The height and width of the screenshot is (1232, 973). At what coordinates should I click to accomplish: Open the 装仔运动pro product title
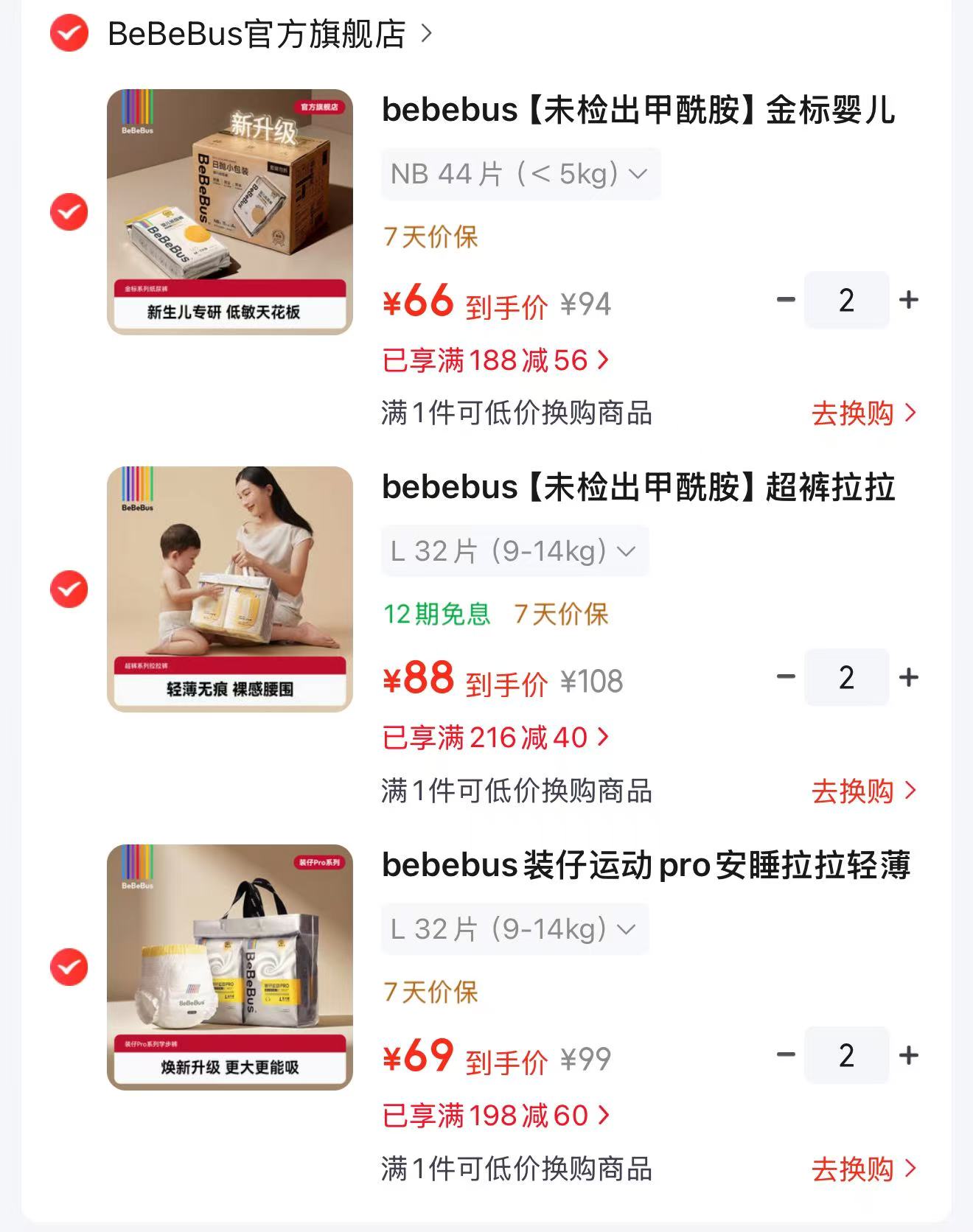[646, 865]
